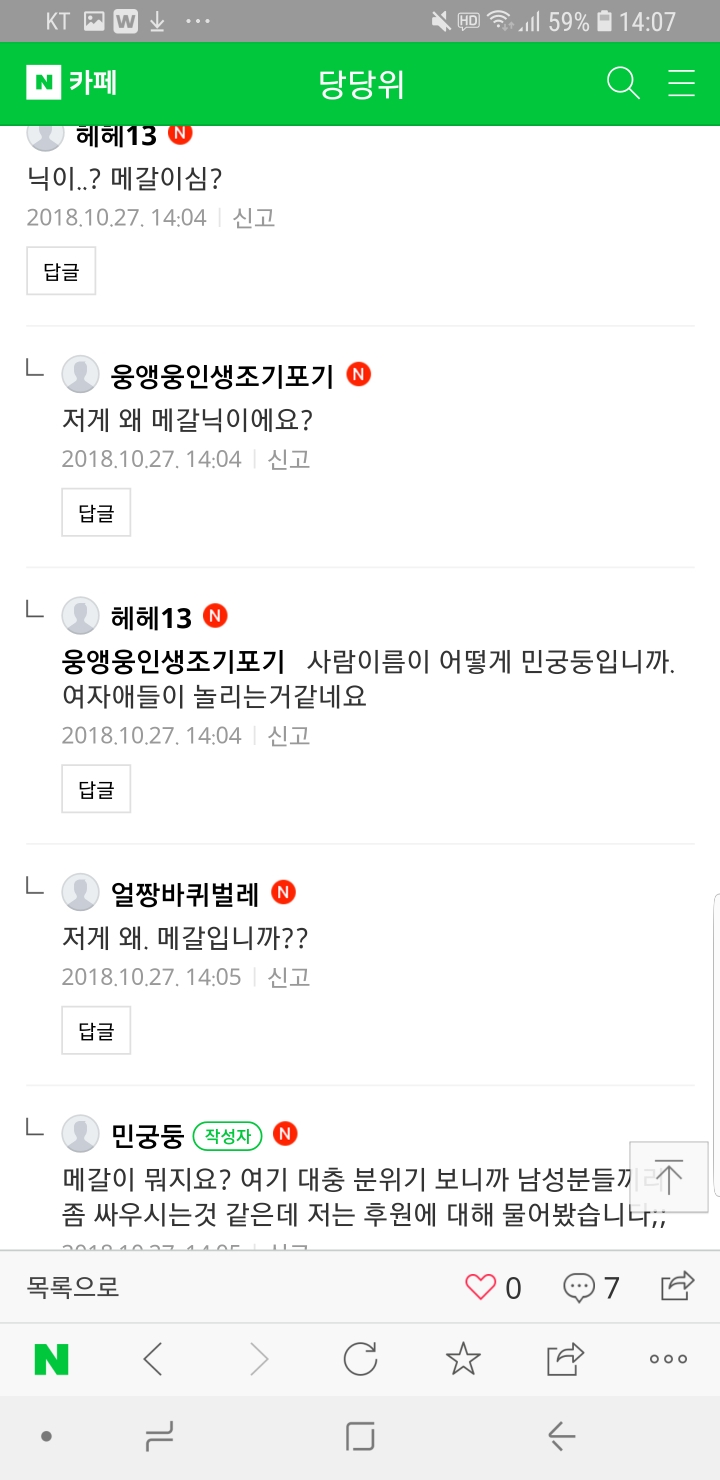Image resolution: width=720 pixels, height=1480 pixels.
Task: Open the browser's three-dot more menu
Action: click(x=668, y=1359)
